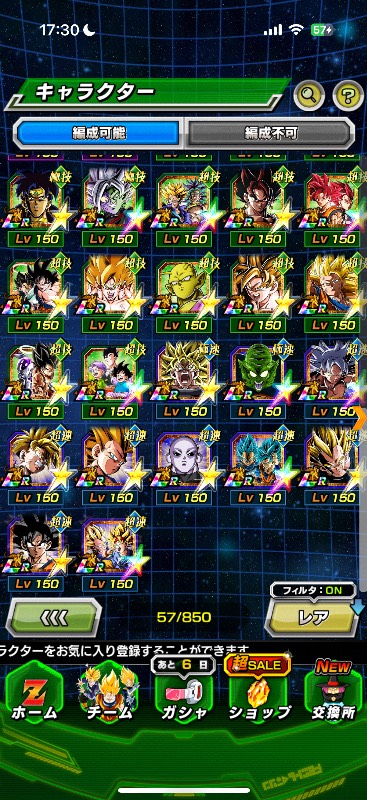Select the green Cell character card

click(260, 381)
